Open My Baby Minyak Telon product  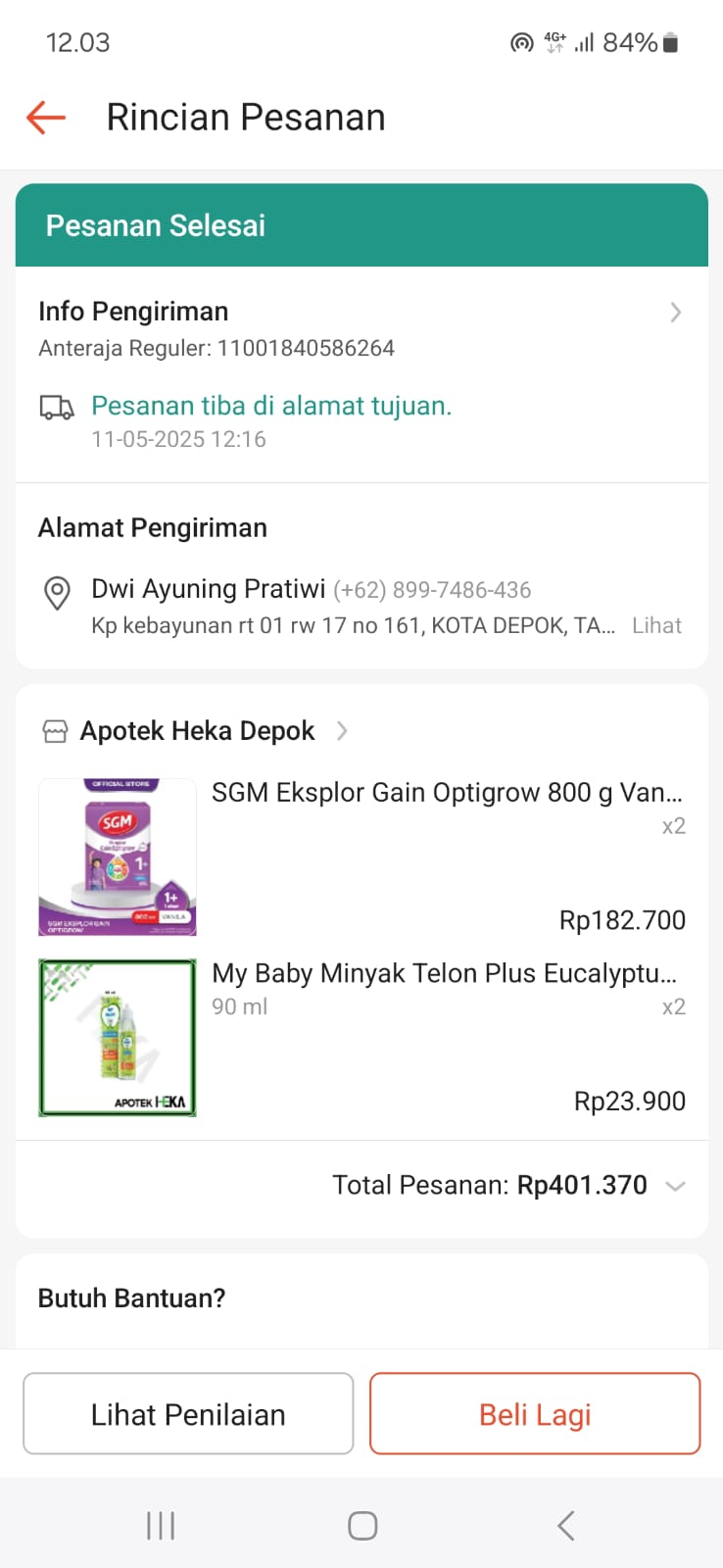click(444, 973)
